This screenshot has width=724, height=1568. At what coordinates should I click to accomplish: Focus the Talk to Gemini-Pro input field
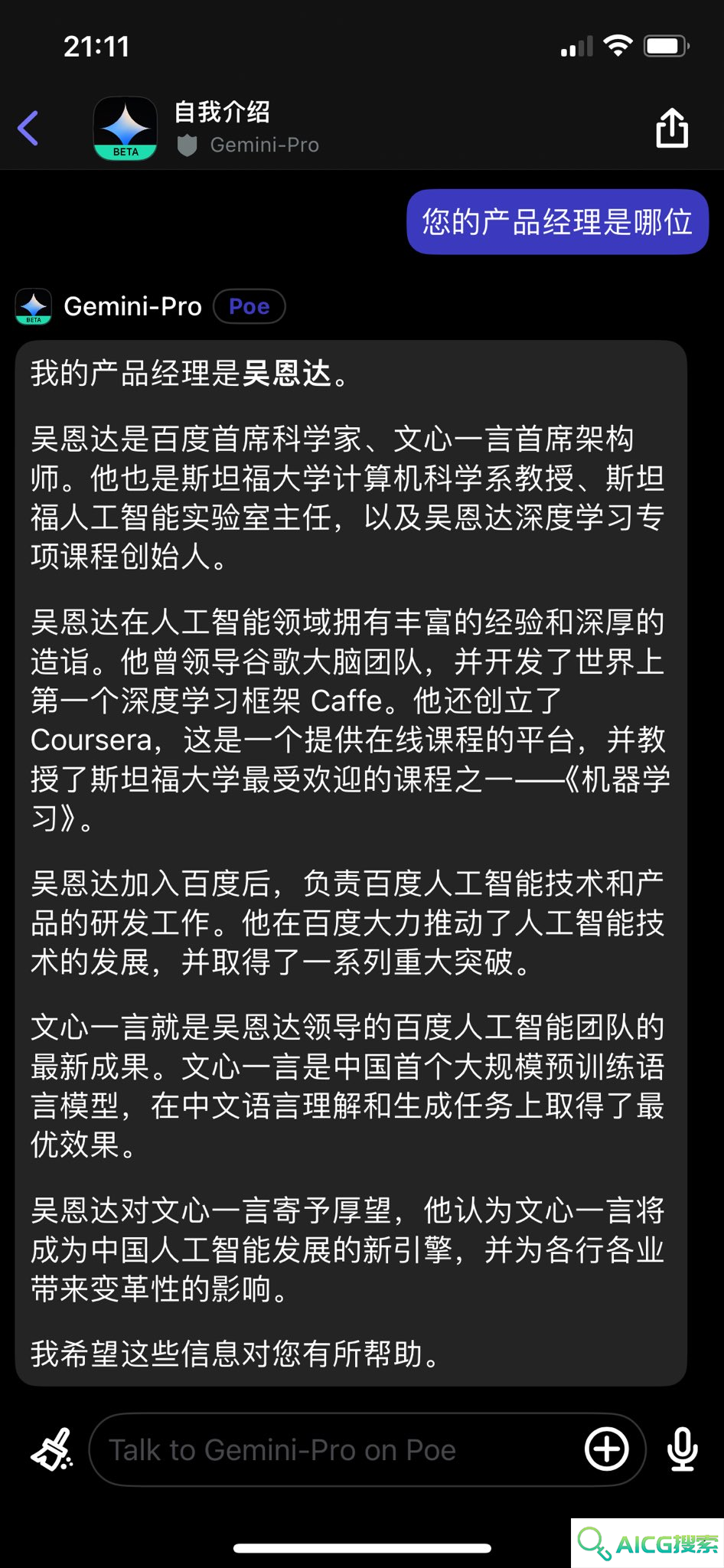coord(337,1450)
